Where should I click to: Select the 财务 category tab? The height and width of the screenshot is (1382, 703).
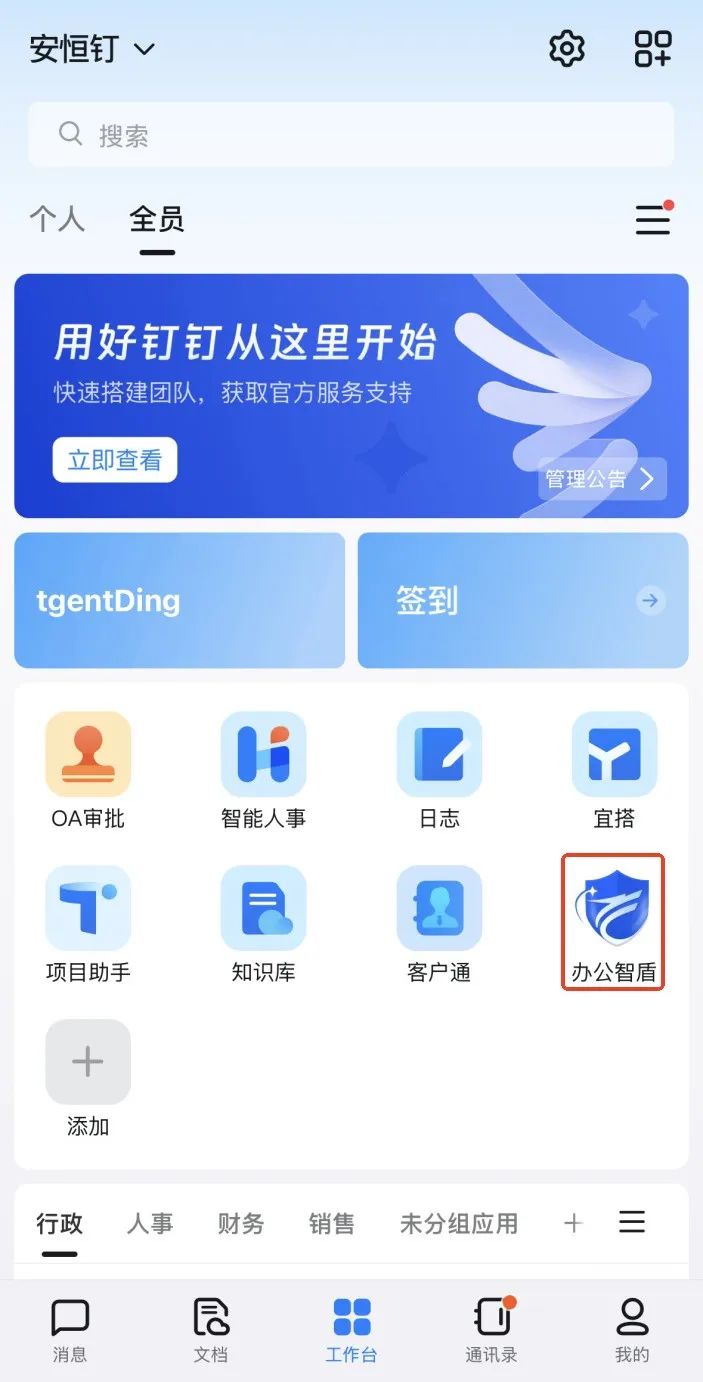pos(241,1223)
